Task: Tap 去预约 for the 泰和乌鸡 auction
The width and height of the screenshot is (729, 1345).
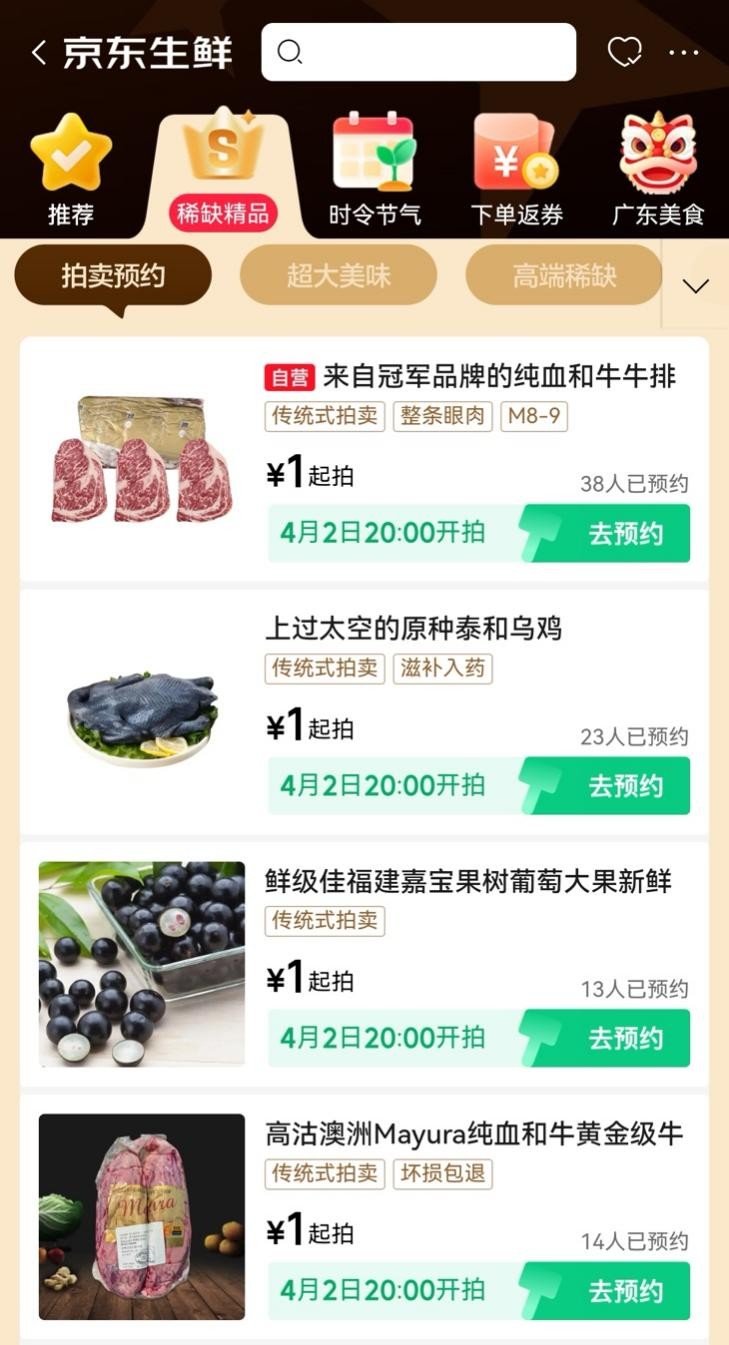Action: click(x=626, y=786)
